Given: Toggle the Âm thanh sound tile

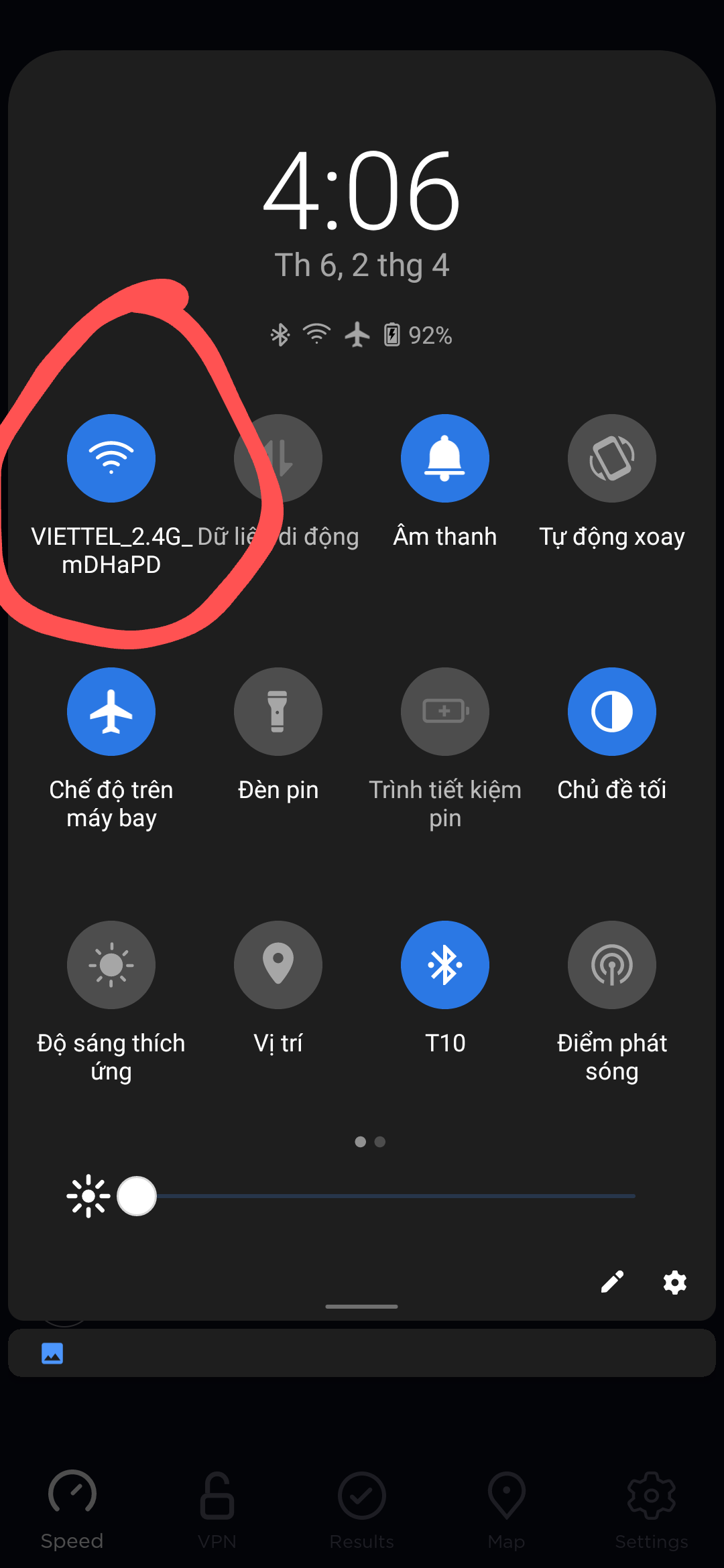Looking at the screenshot, I should [x=445, y=458].
